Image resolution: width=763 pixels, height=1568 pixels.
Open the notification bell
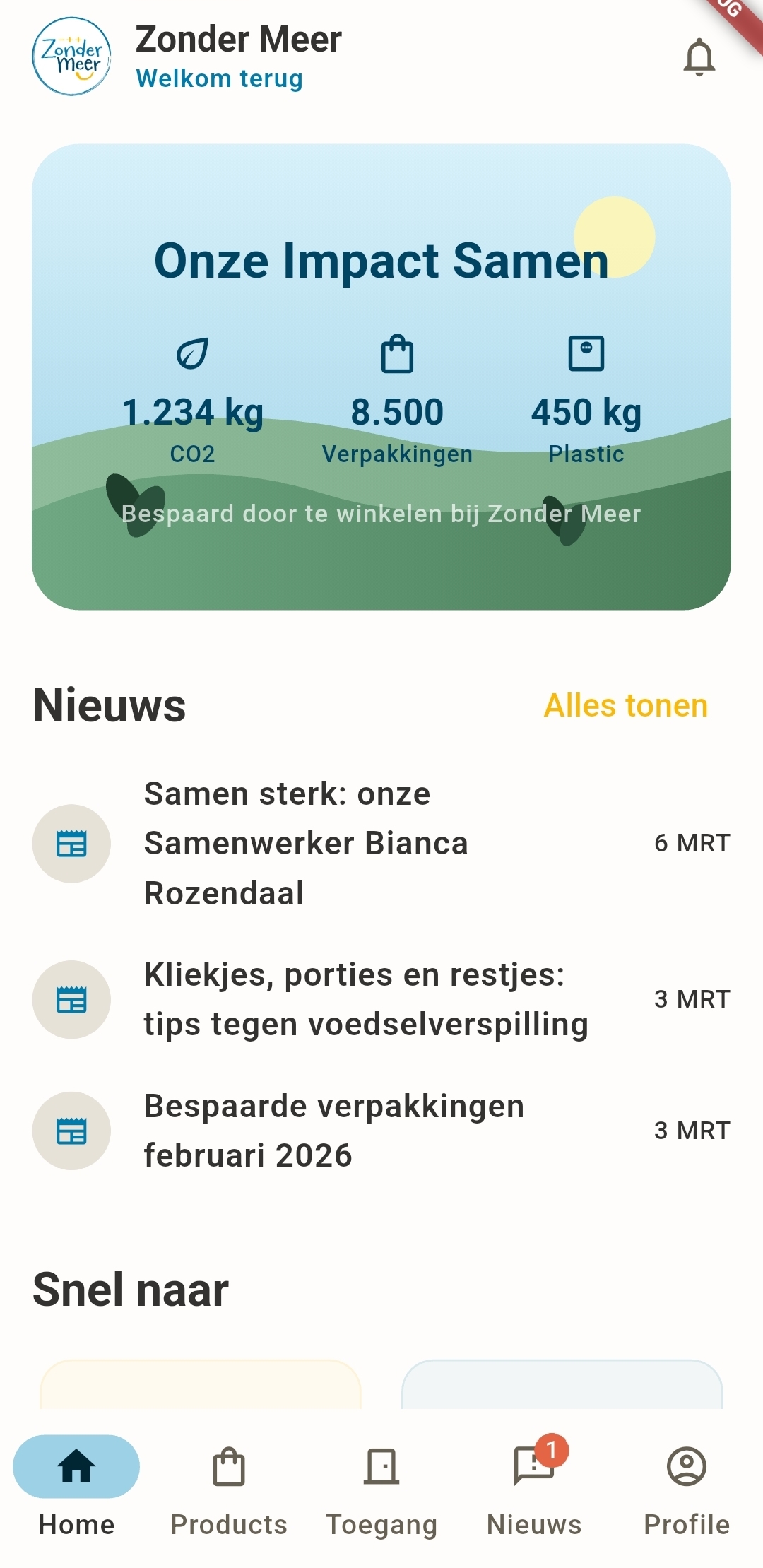[x=699, y=57]
